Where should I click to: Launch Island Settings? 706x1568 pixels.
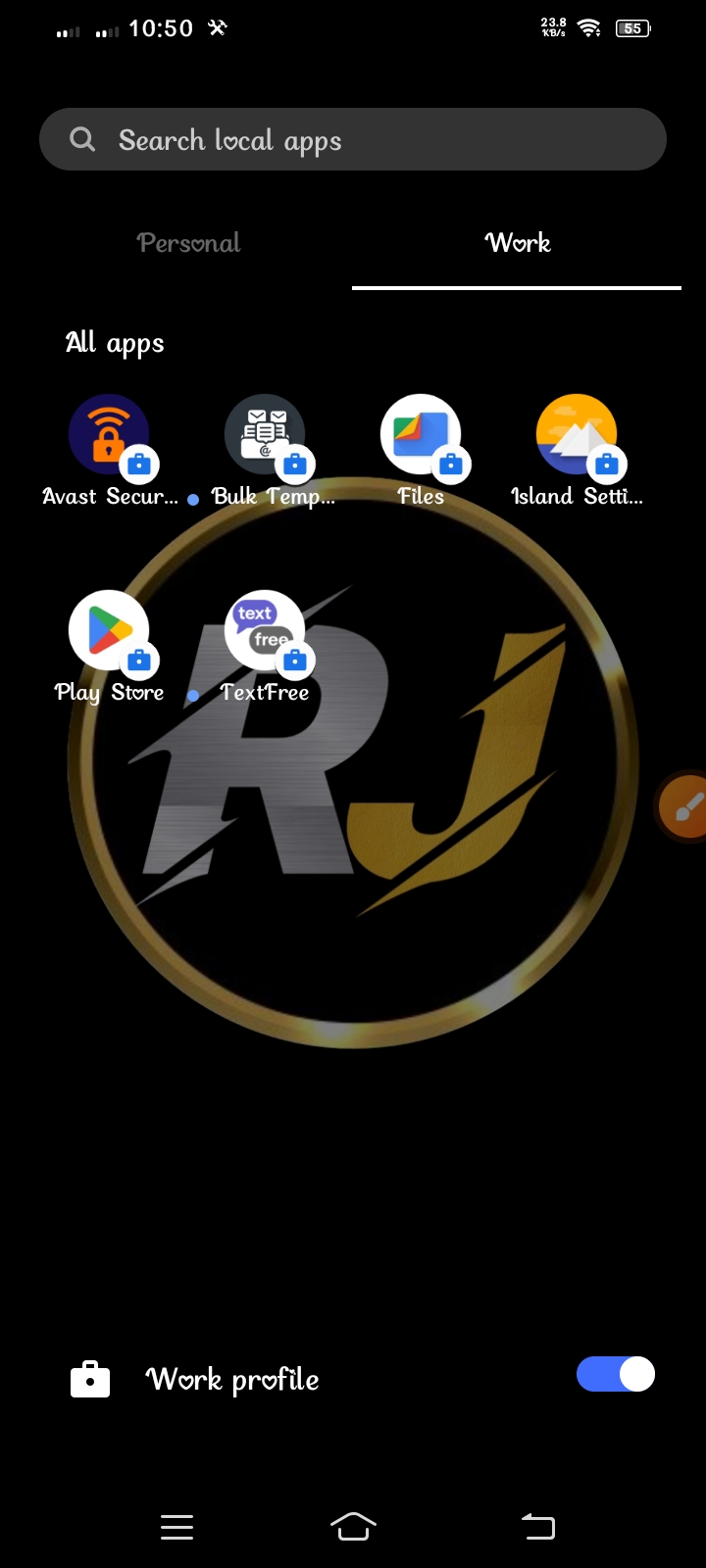pos(577,435)
